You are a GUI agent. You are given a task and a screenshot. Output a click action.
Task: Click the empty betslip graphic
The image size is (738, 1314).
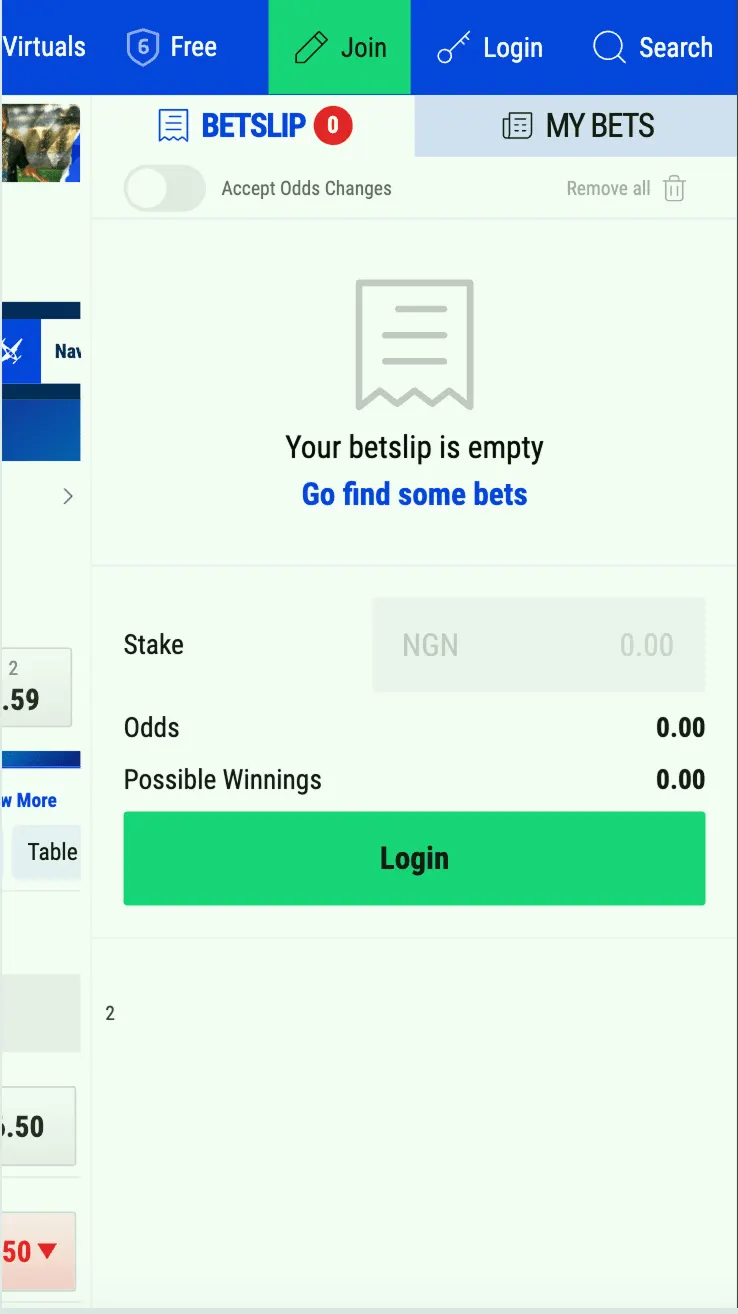[x=414, y=345]
